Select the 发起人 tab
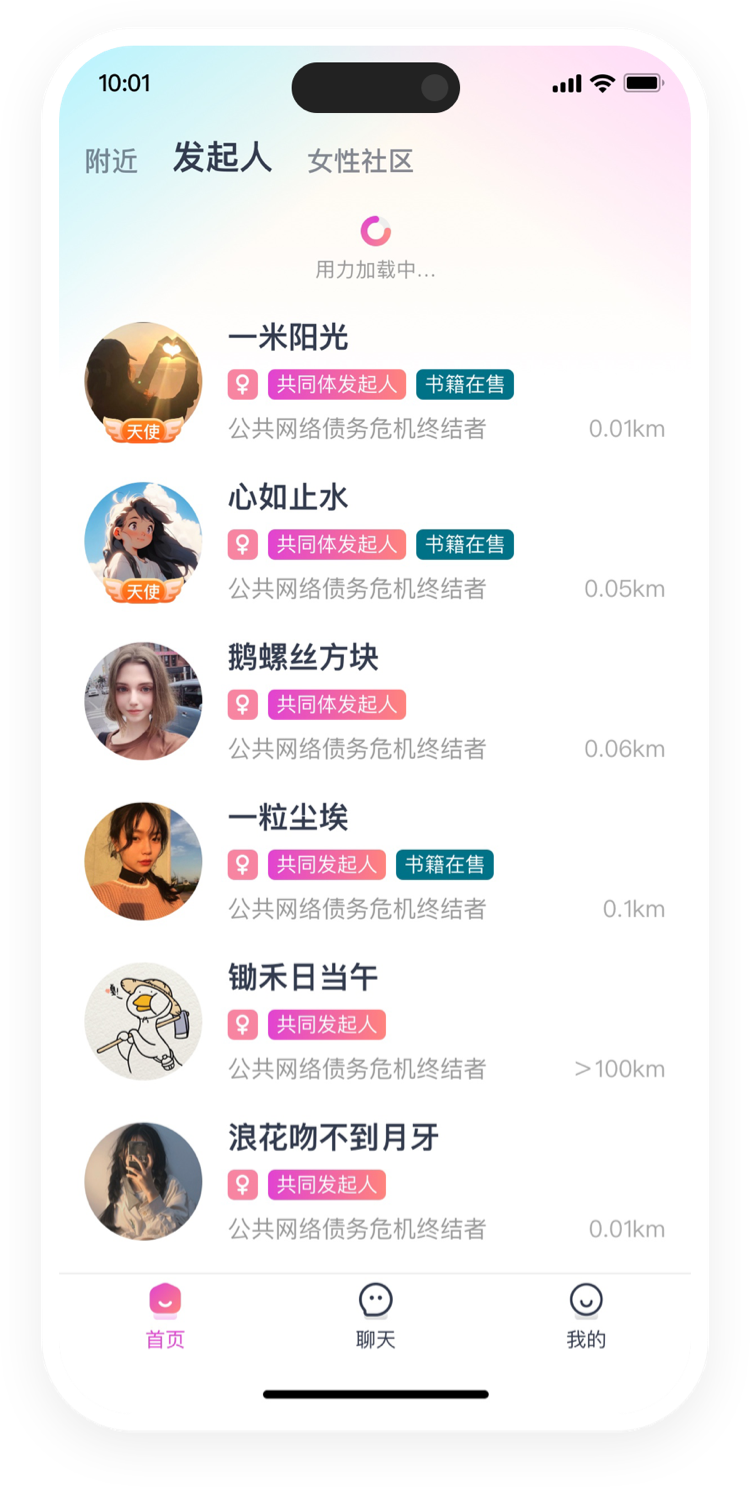 point(222,158)
